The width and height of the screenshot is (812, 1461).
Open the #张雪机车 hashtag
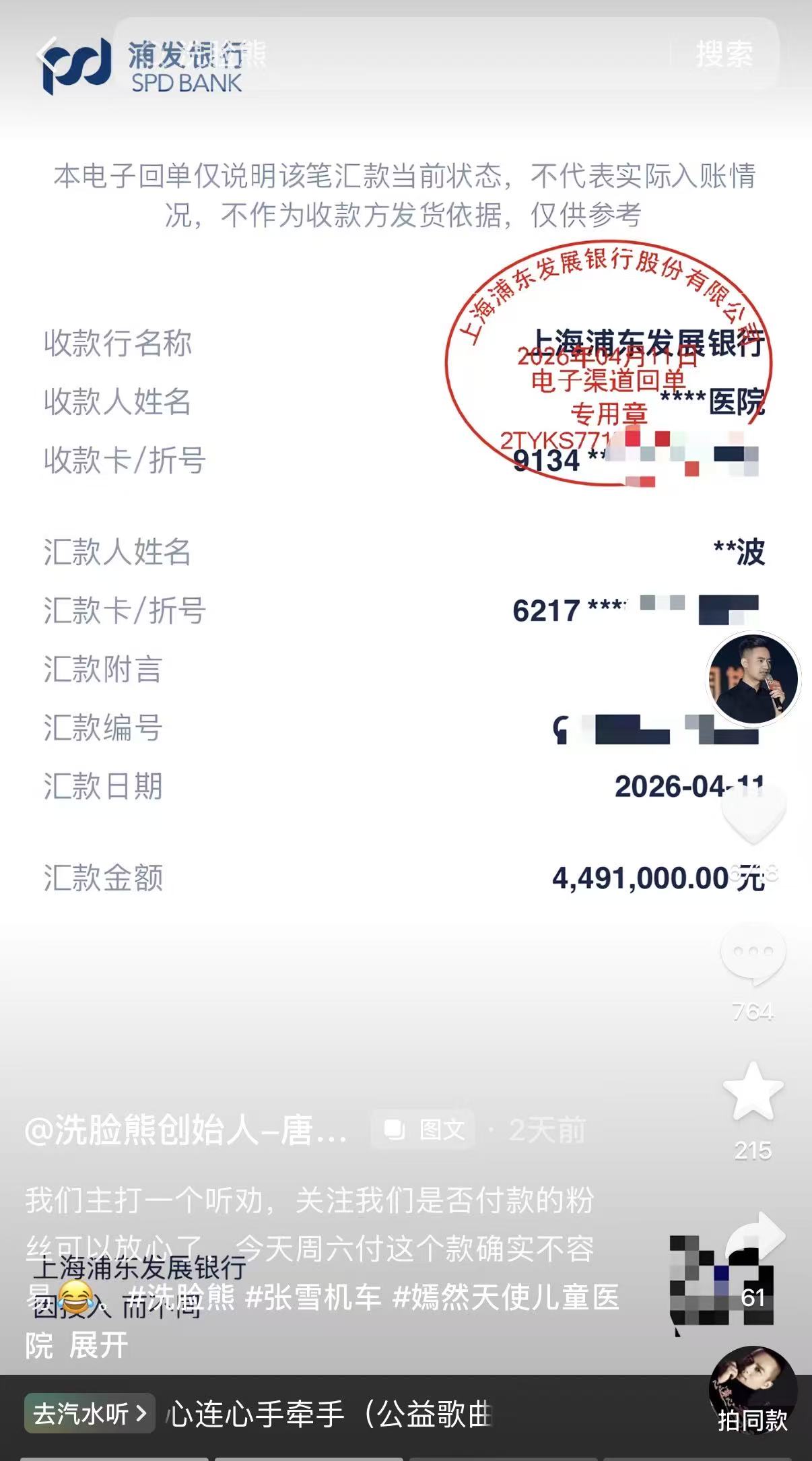point(313,1297)
